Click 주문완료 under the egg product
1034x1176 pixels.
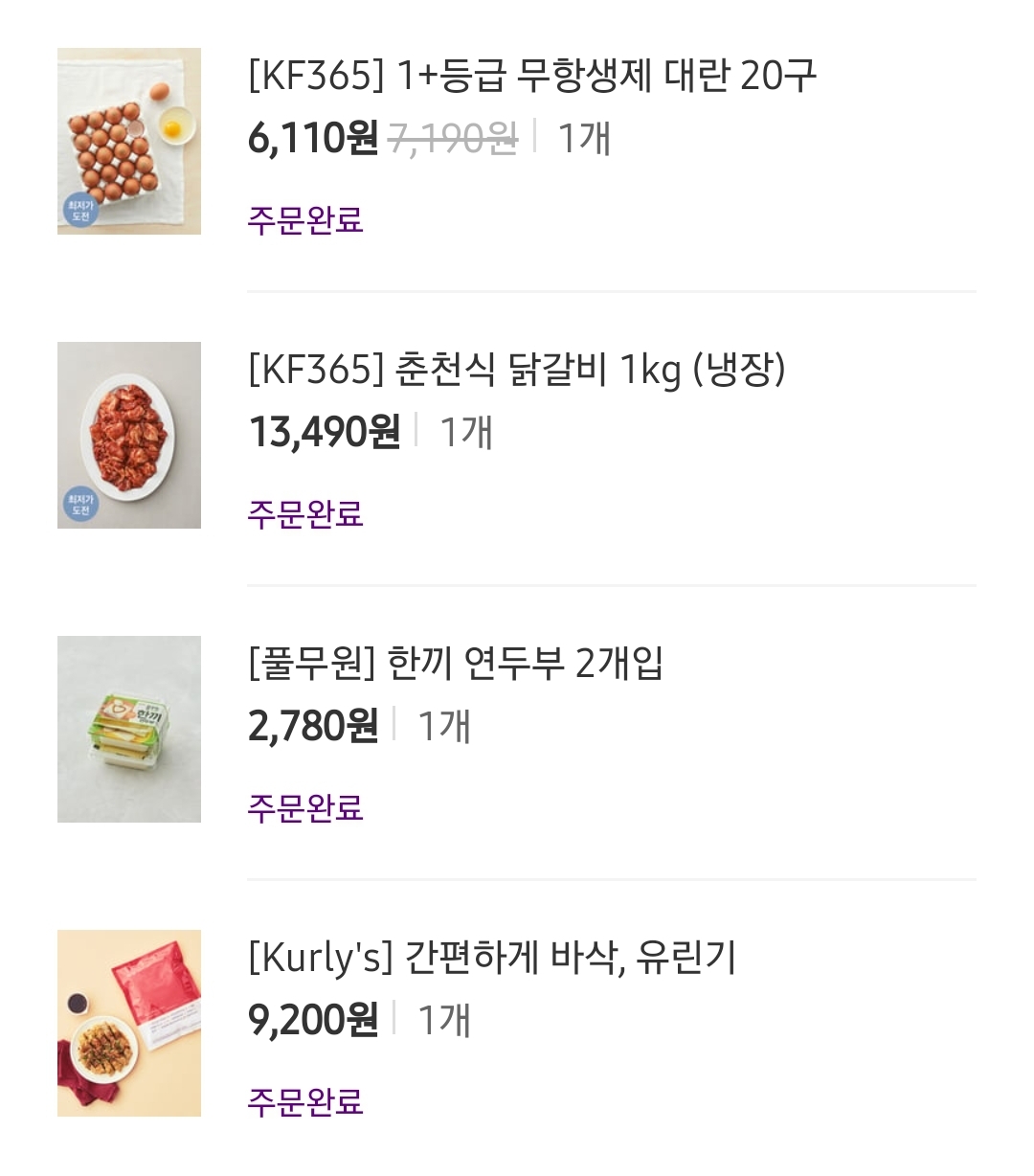click(x=304, y=220)
